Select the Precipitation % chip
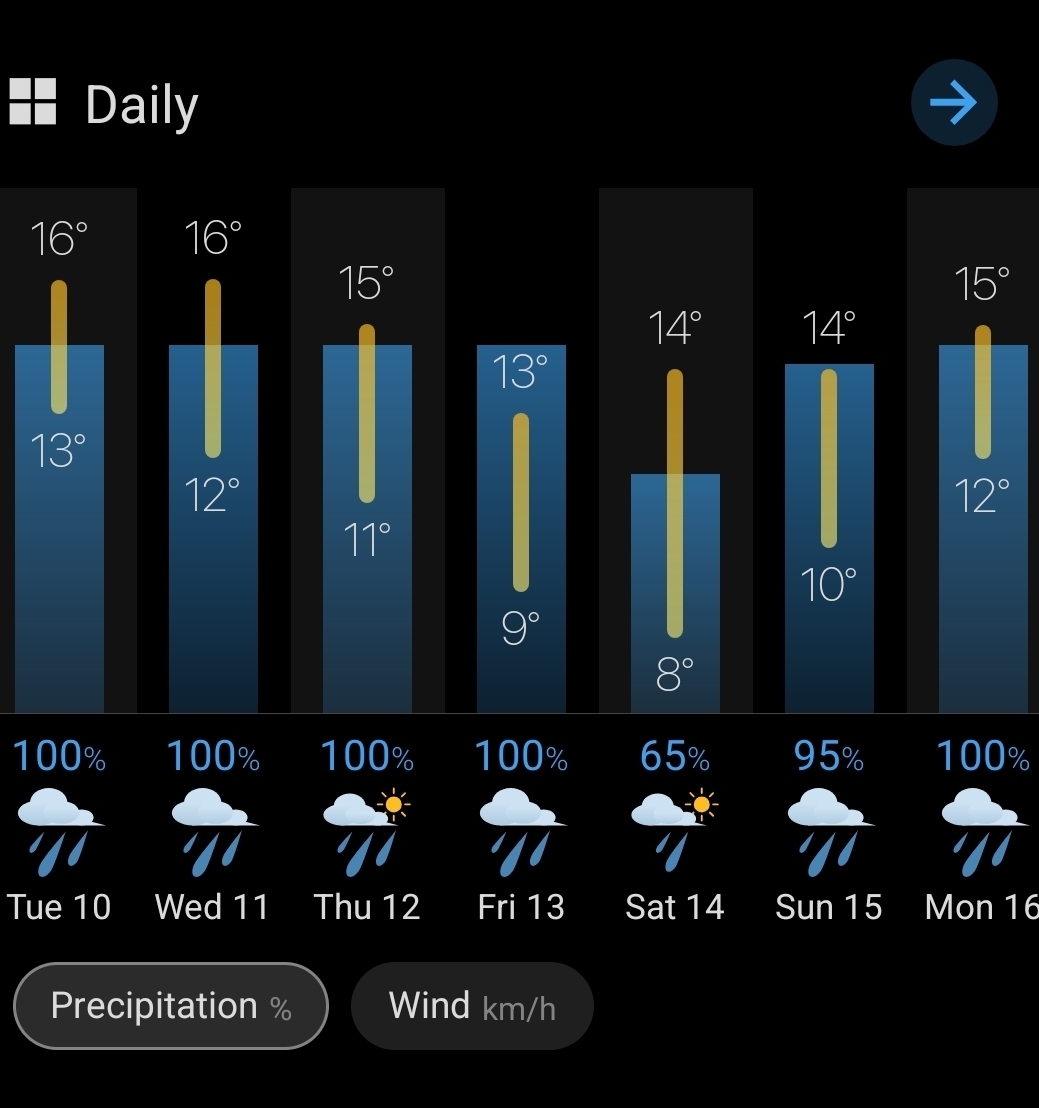Viewport: 1039px width, 1108px height. (171, 1006)
